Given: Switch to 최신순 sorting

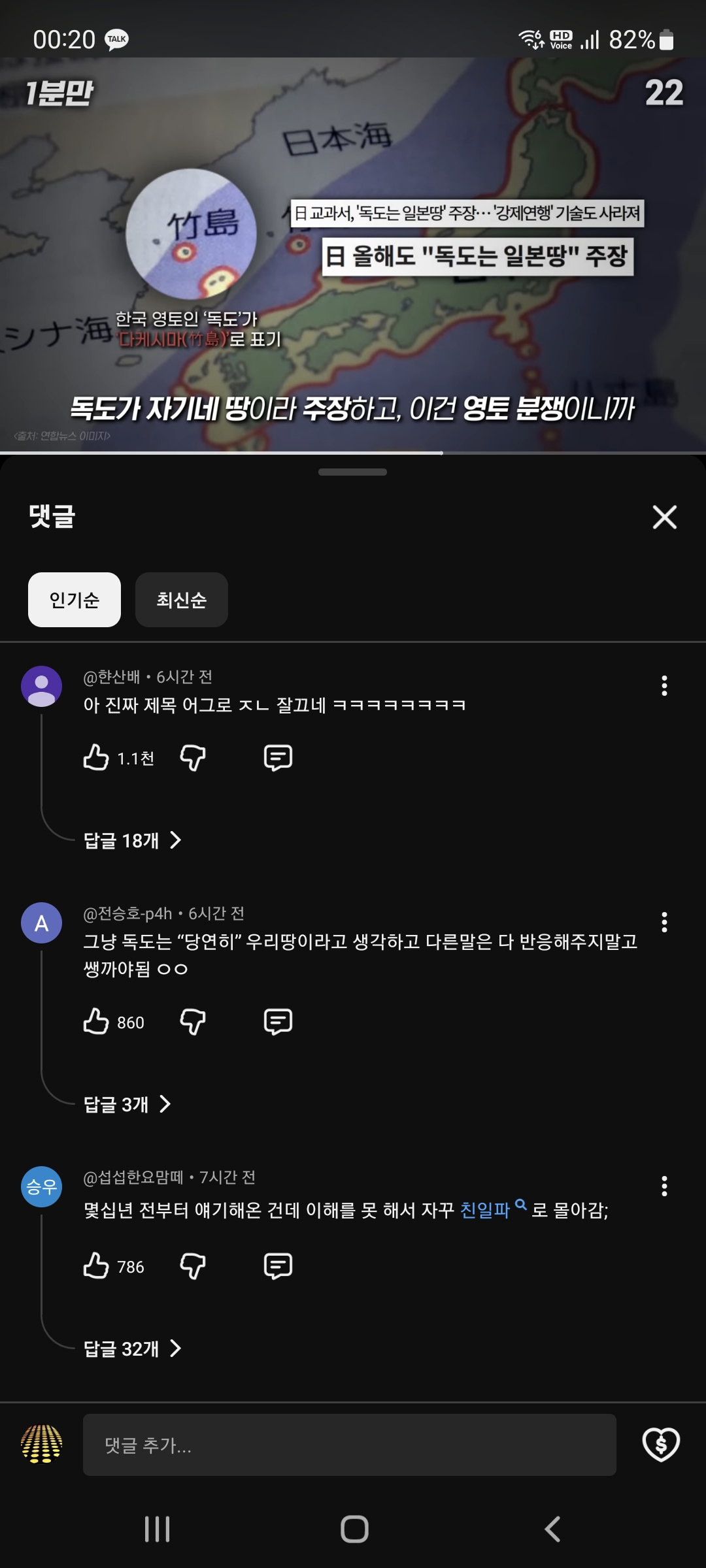Looking at the screenshot, I should click(182, 600).
